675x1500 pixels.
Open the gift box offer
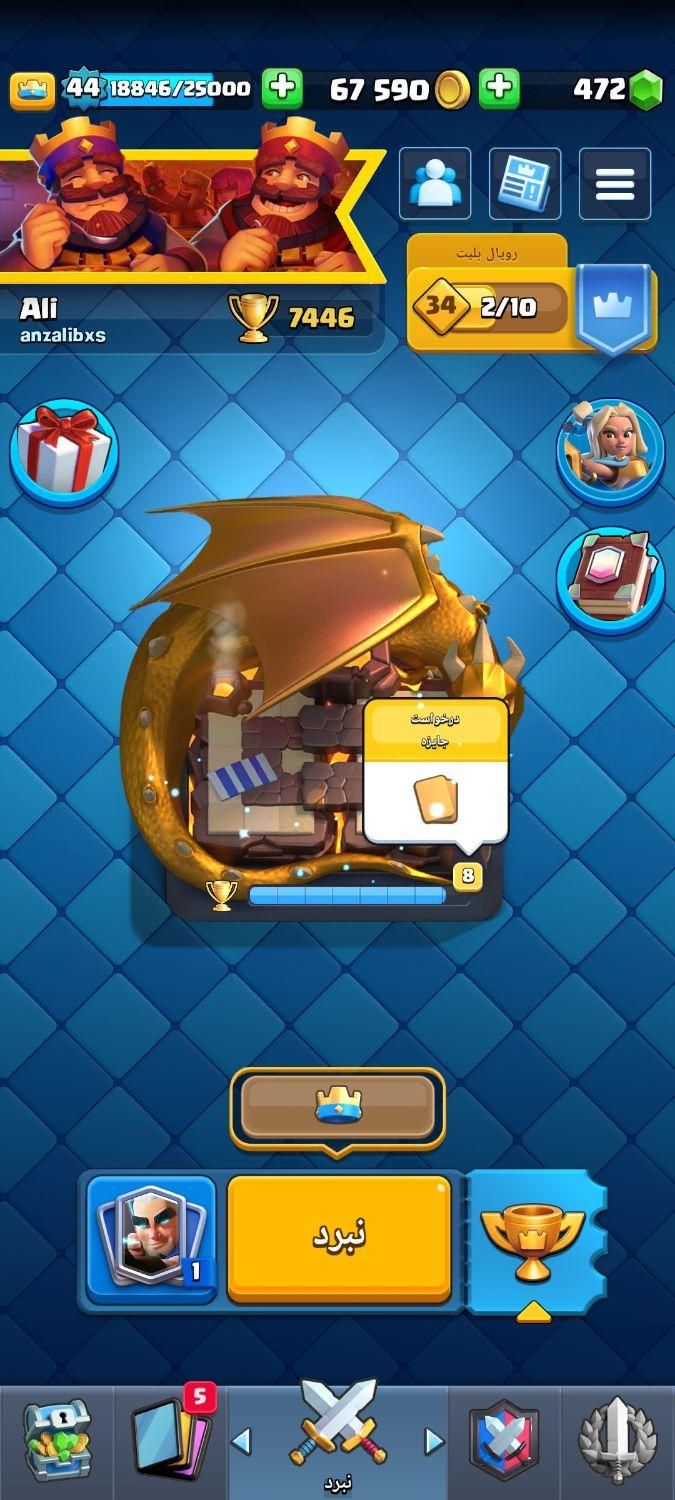pos(64,452)
